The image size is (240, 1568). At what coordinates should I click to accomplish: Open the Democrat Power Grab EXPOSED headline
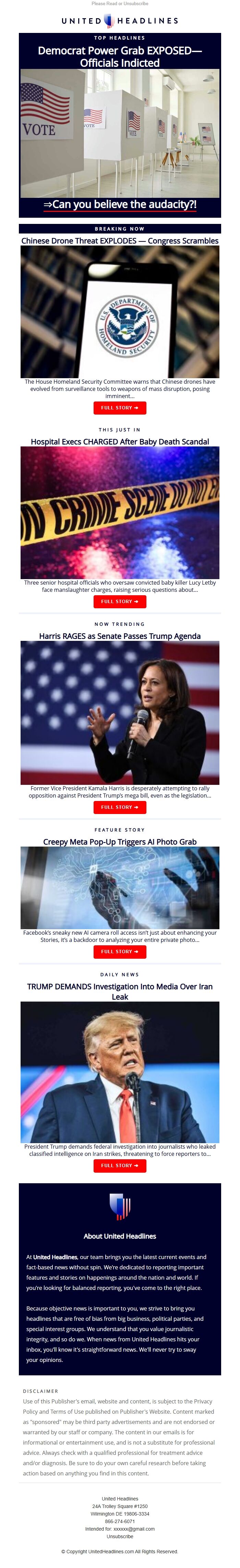[119, 57]
